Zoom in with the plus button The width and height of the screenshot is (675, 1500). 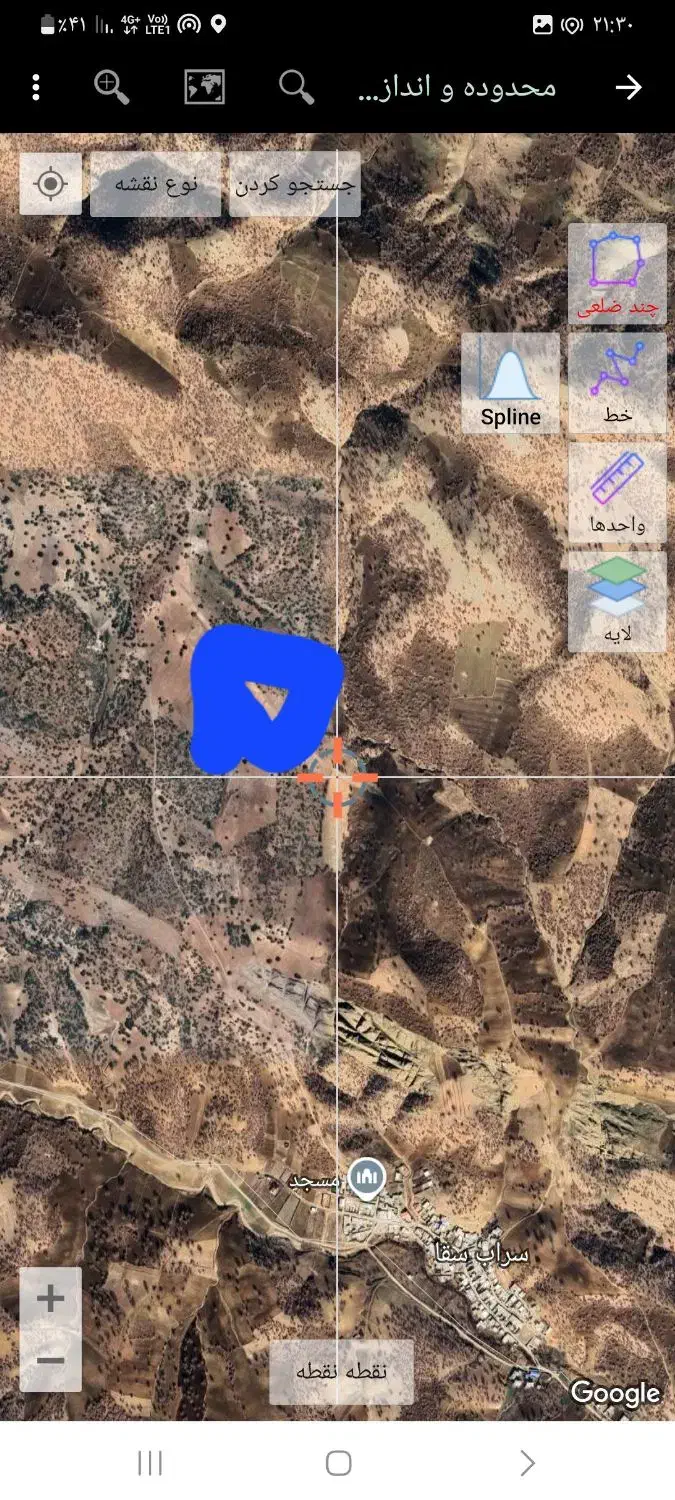[x=50, y=1299]
